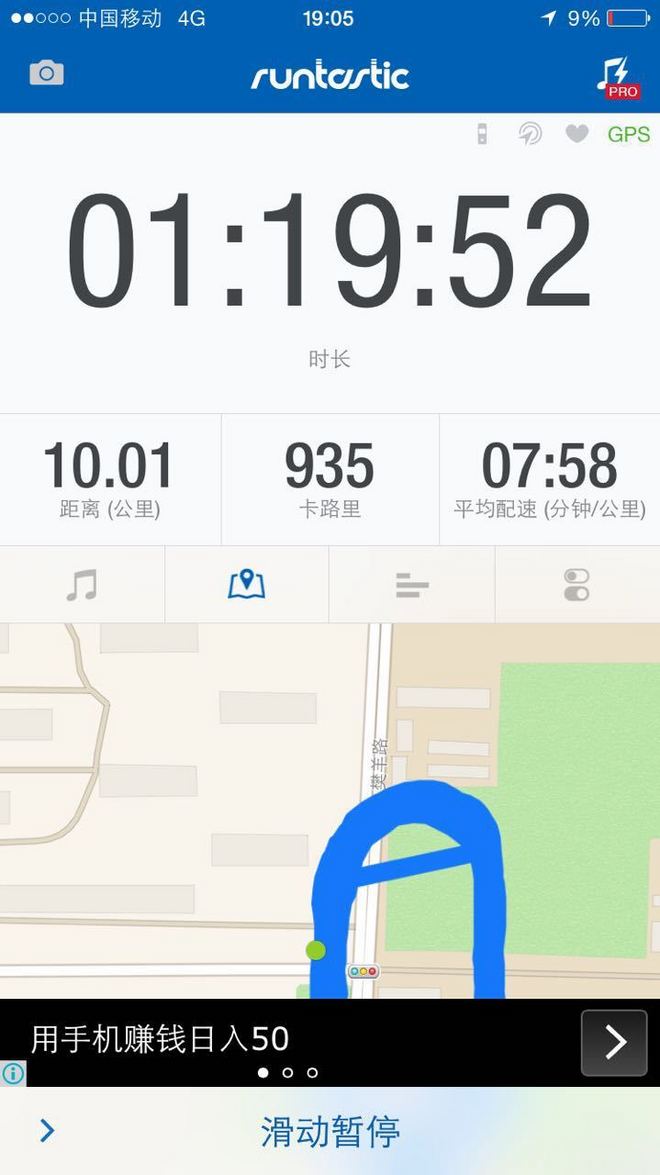The height and width of the screenshot is (1175, 660).
Task: Switch to the splits chart tab
Action: 411,585
